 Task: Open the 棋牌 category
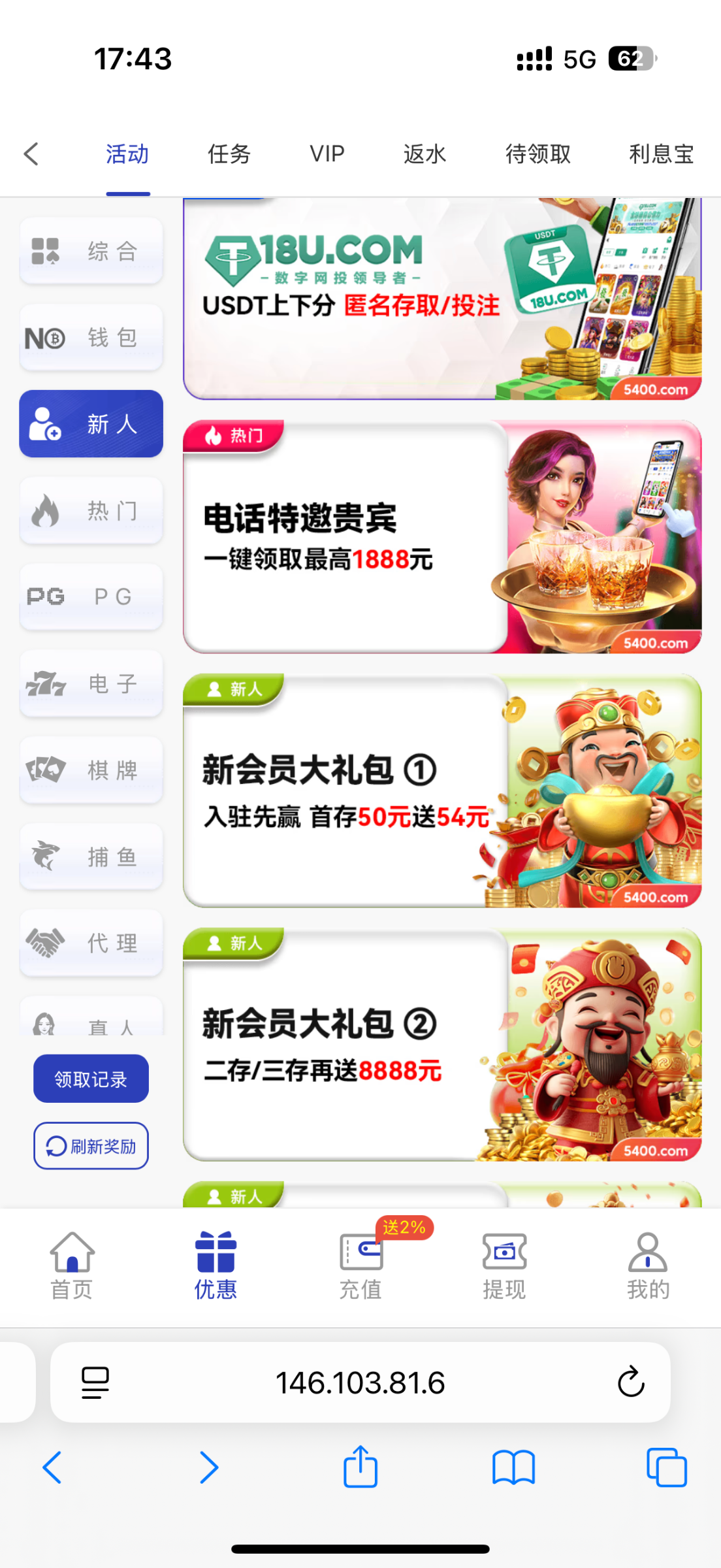click(x=91, y=770)
